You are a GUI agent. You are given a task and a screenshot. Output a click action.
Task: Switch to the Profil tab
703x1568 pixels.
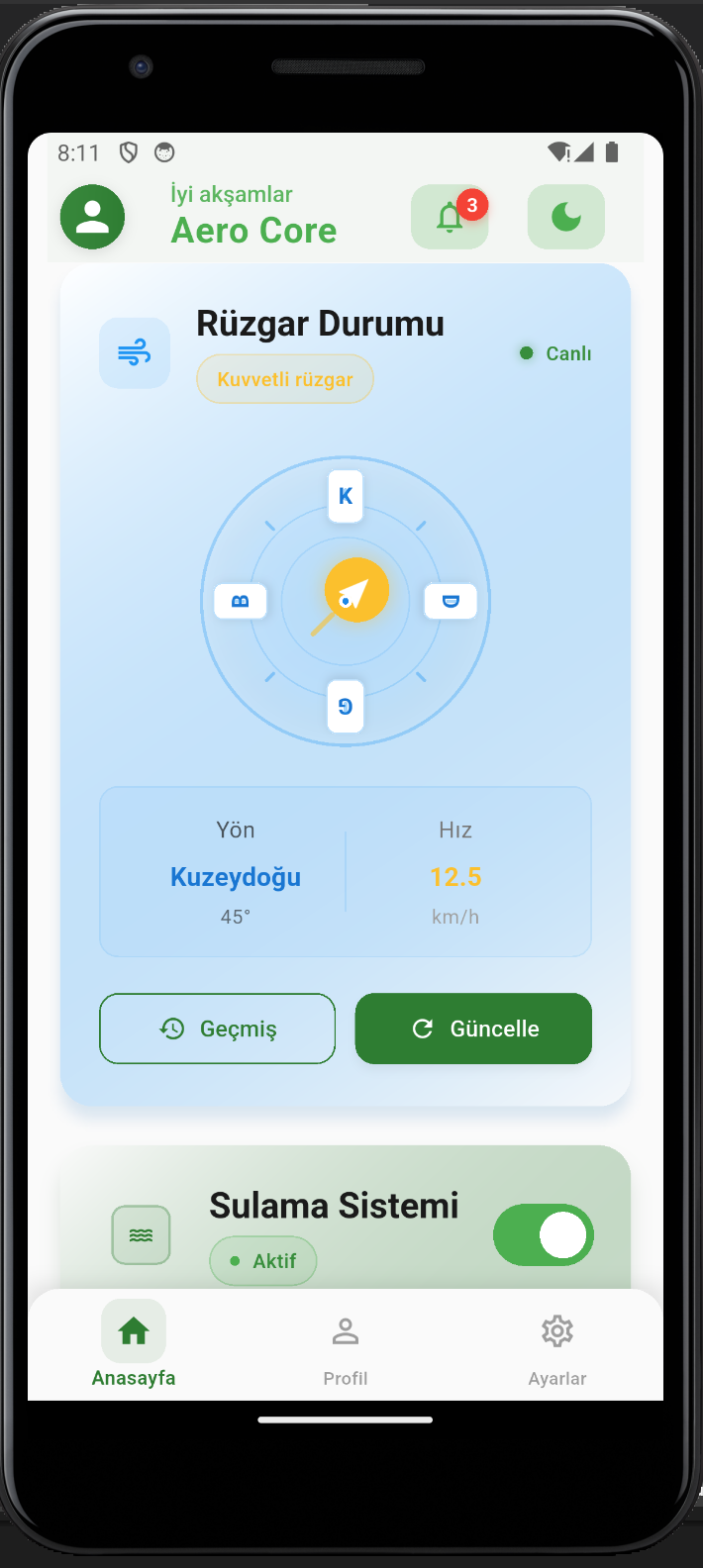tap(346, 1346)
